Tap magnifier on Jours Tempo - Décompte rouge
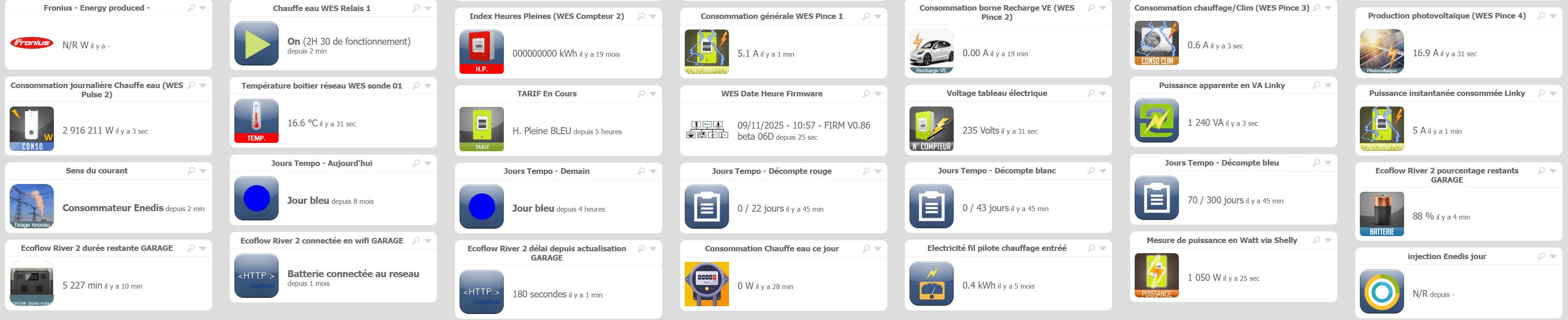 pos(866,171)
